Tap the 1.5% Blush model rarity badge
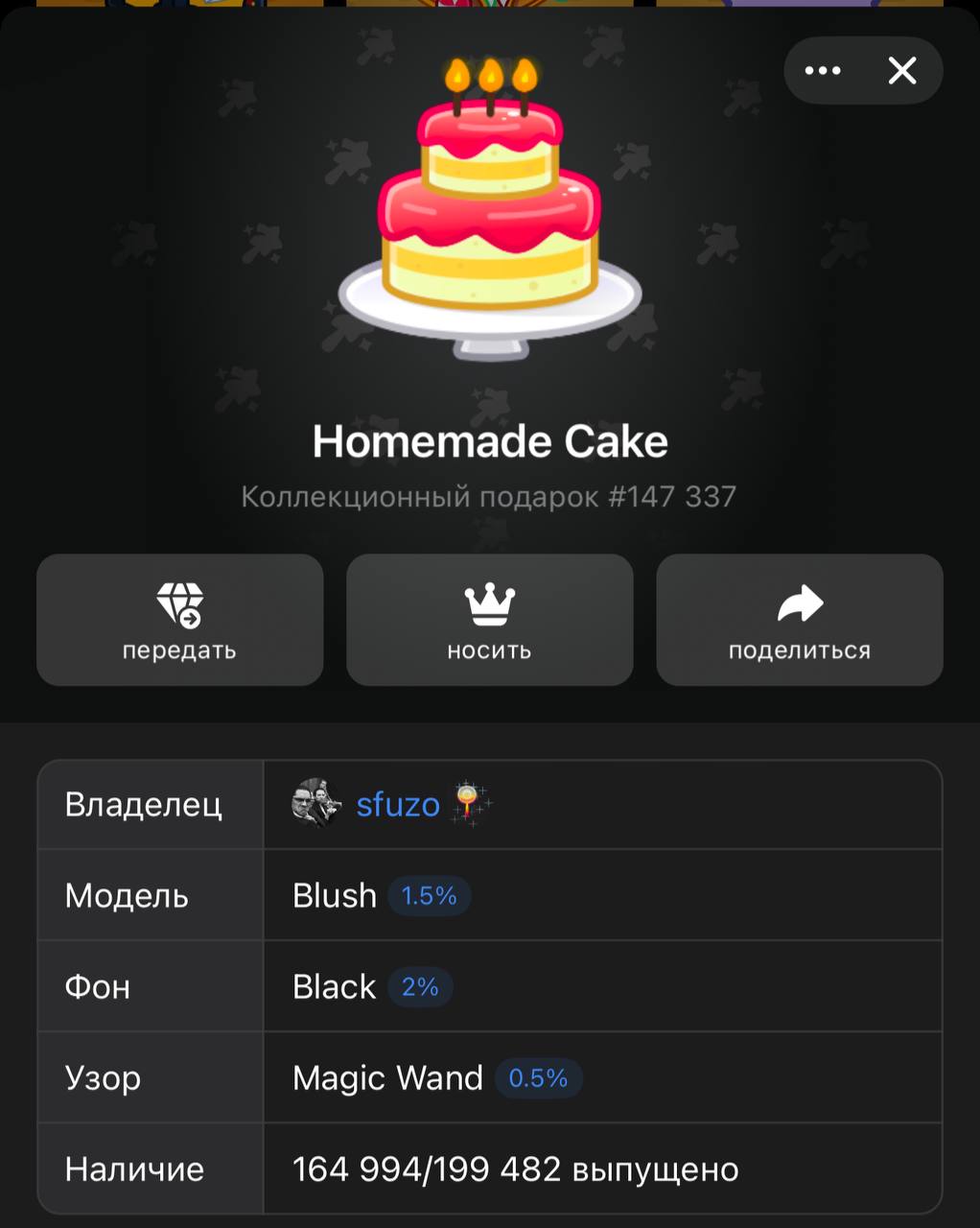The width and height of the screenshot is (980, 1228). [429, 896]
